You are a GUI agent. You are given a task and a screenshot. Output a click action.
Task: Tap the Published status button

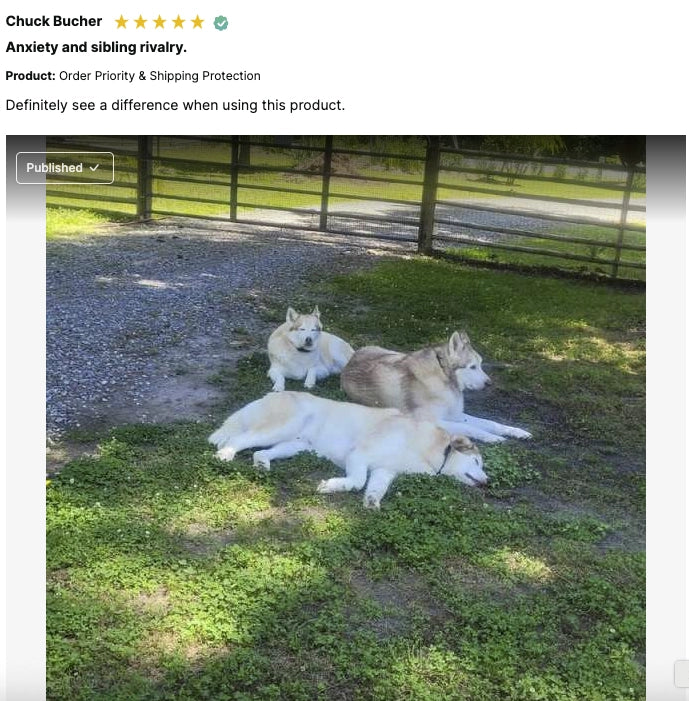click(x=64, y=168)
